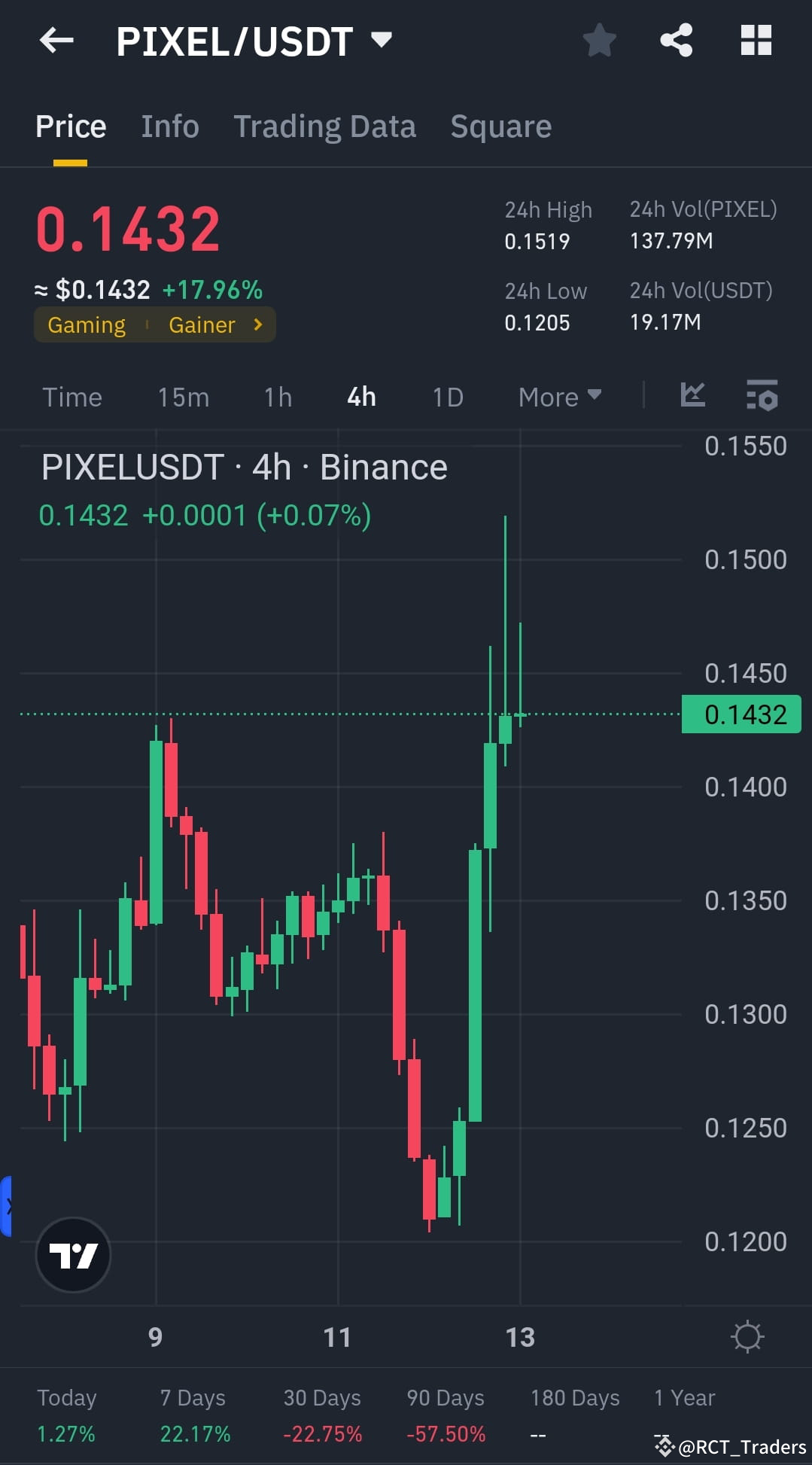Tap the back arrow to exit pair view
812x1465 pixels.
pos(56,41)
